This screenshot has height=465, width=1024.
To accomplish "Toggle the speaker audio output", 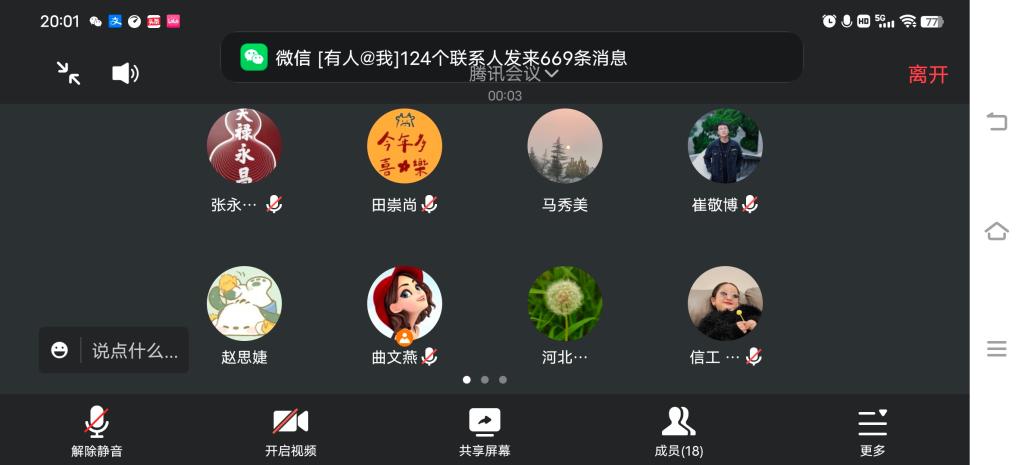I will tap(125, 73).
